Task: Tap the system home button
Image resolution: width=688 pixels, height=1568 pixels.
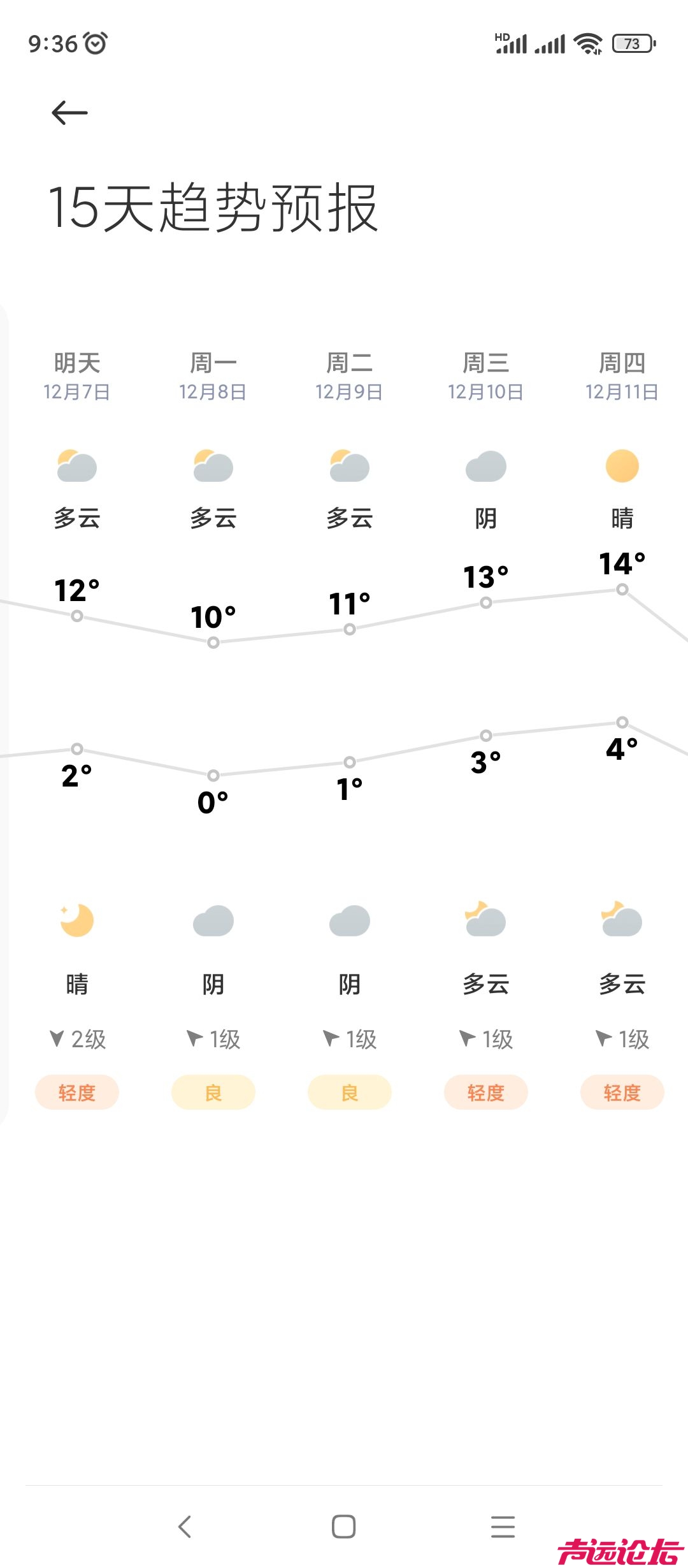Action: (x=343, y=1527)
